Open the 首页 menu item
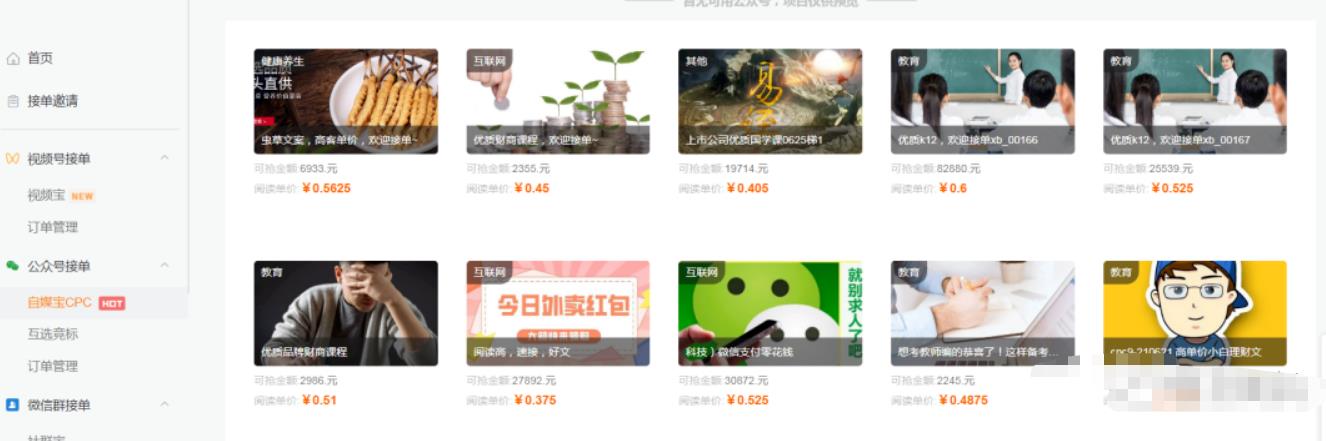Screen dimensions: 1326x441 click(40, 59)
